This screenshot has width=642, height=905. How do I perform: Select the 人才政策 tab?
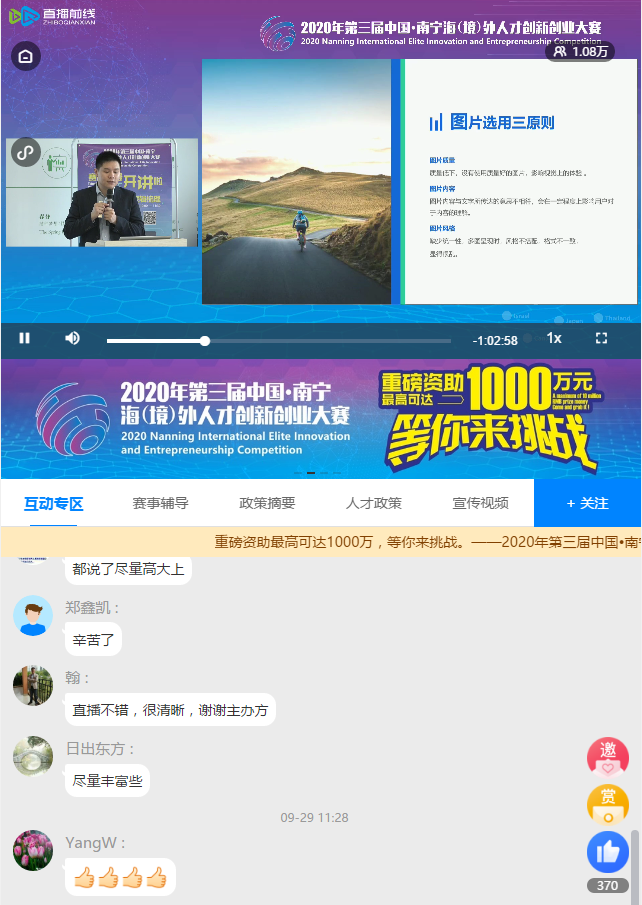(x=374, y=503)
